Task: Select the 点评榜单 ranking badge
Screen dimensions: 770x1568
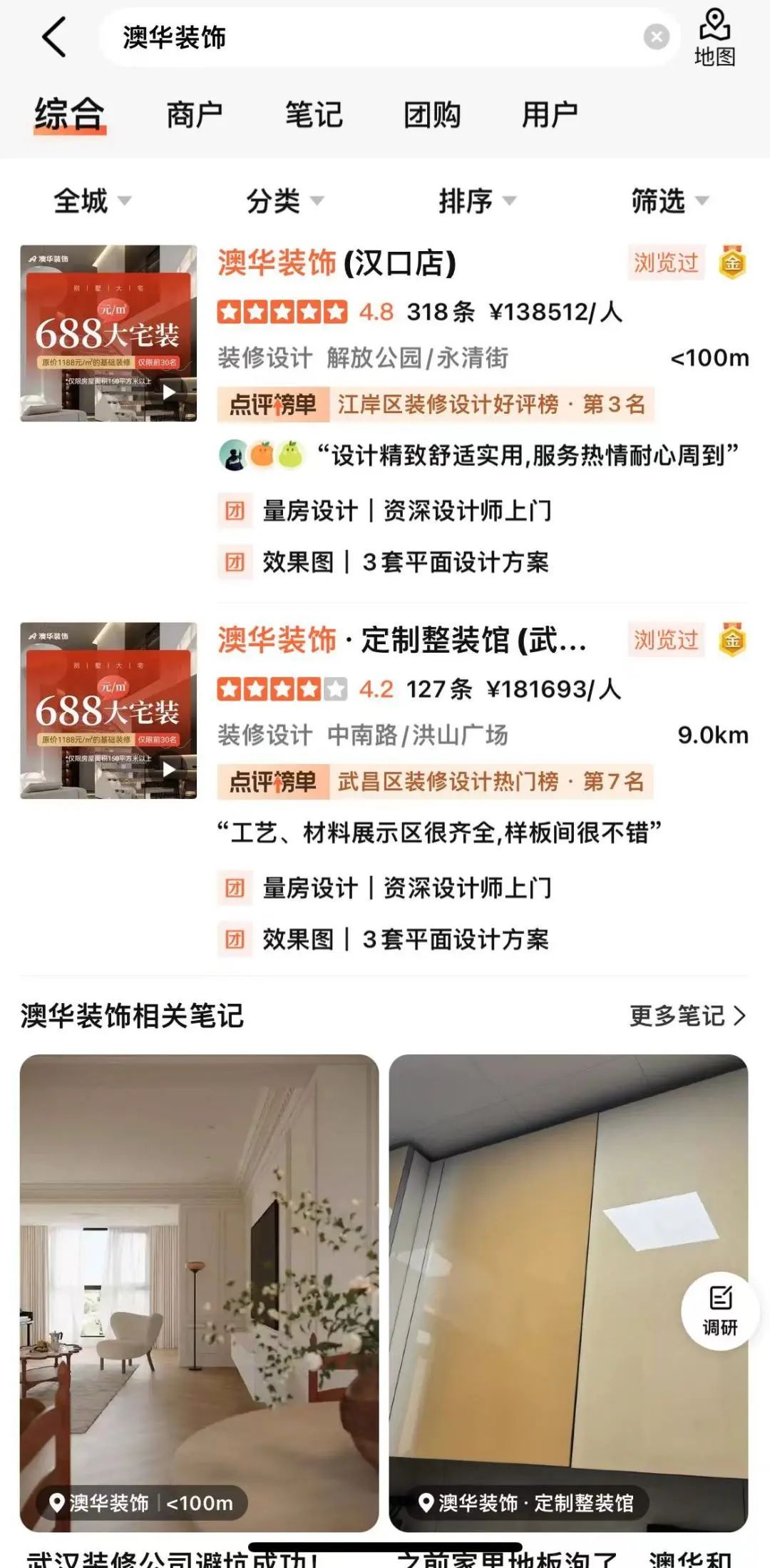Action: (274, 403)
